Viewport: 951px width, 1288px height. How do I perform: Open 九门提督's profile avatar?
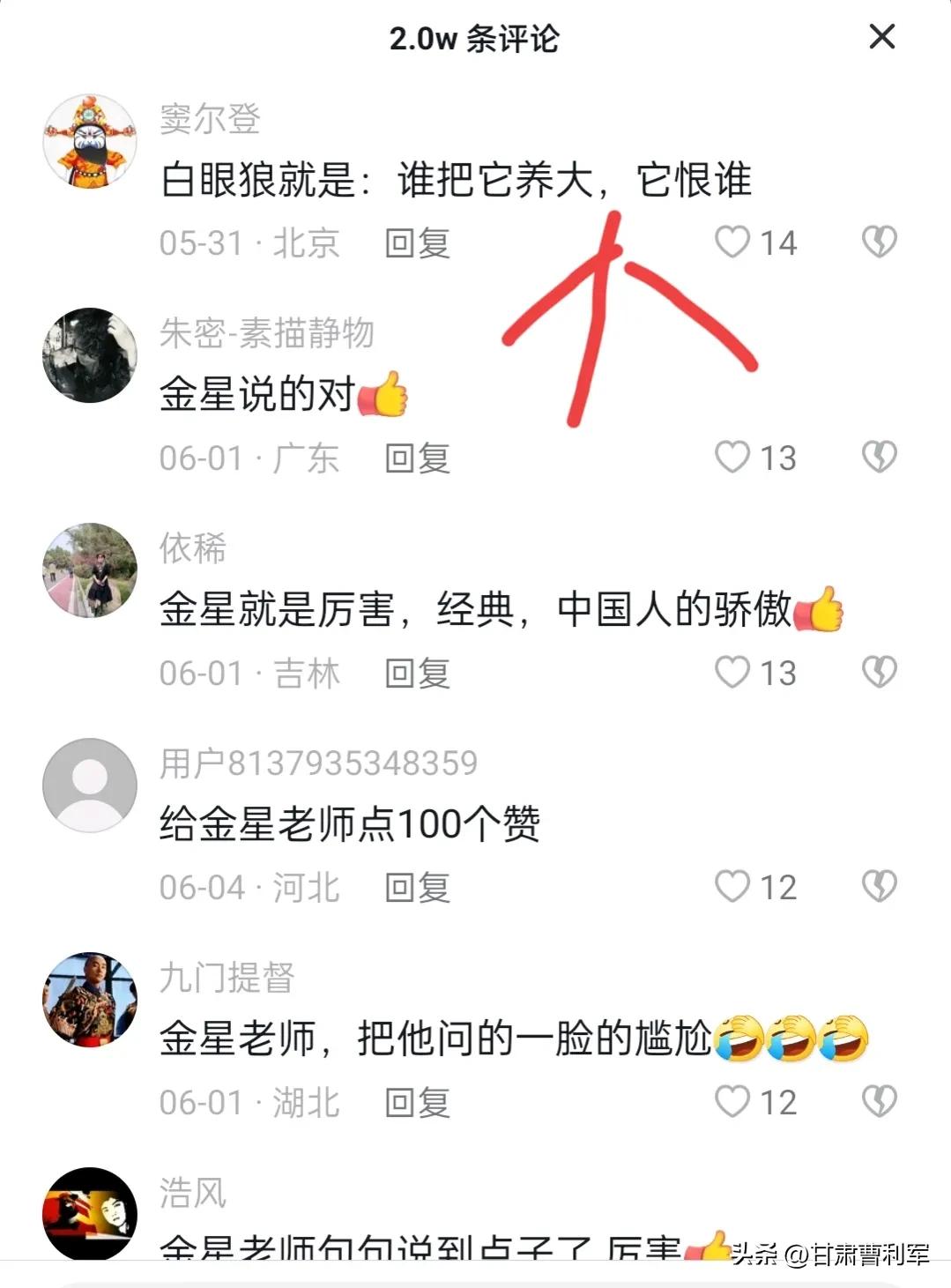(89, 996)
